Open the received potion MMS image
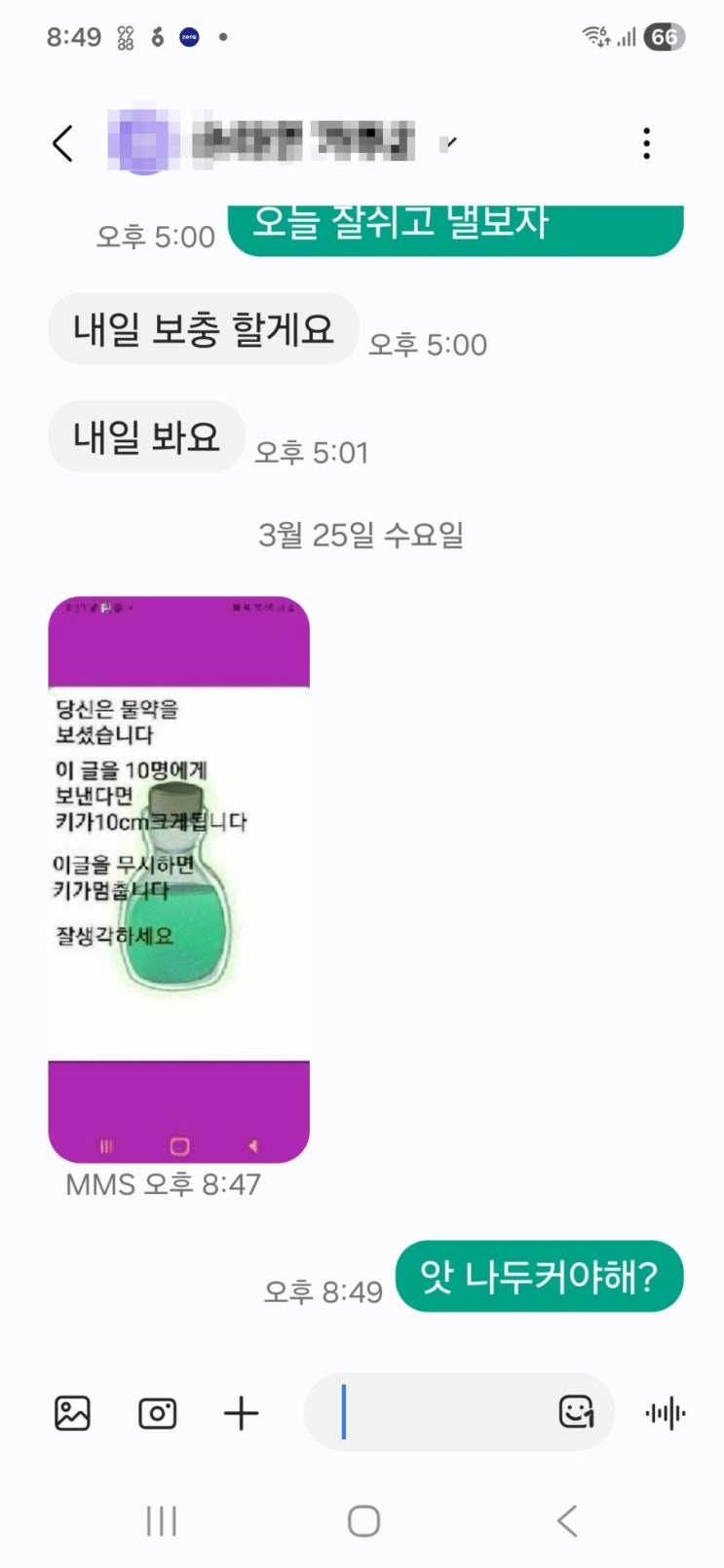Screen dimensions: 724x1568 click(179, 878)
